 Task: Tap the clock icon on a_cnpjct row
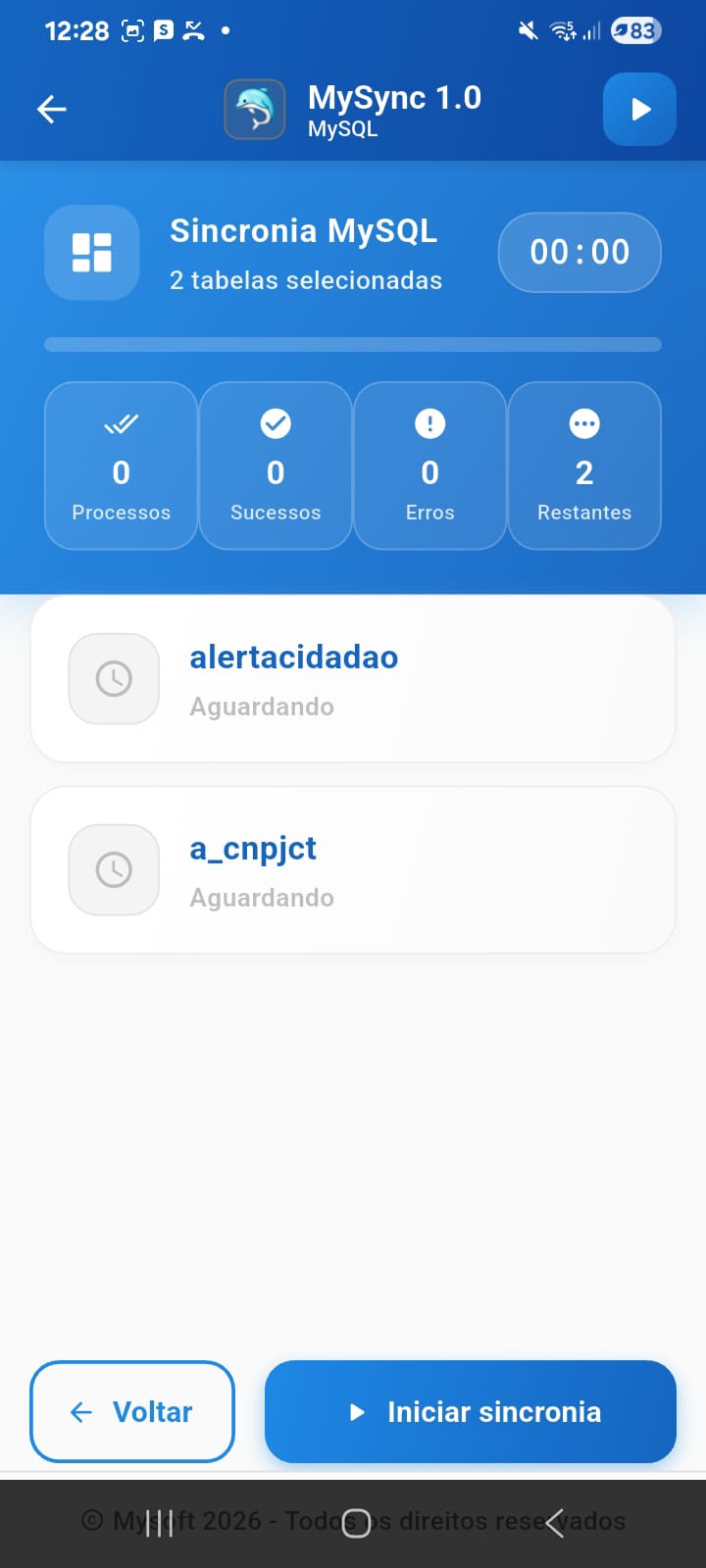[113, 869]
